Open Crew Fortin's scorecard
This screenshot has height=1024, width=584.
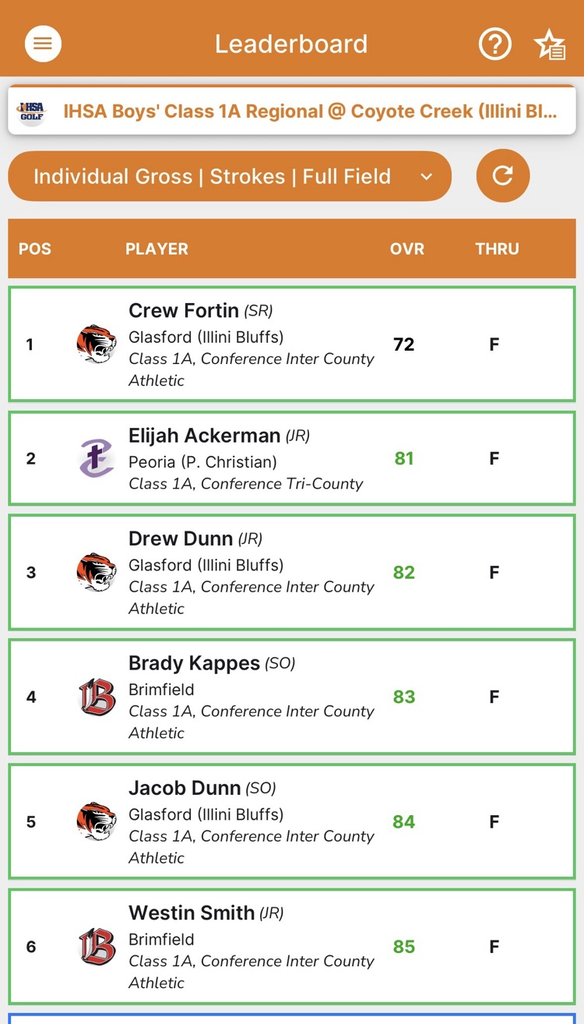pyautogui.click(x=292, y=344)
